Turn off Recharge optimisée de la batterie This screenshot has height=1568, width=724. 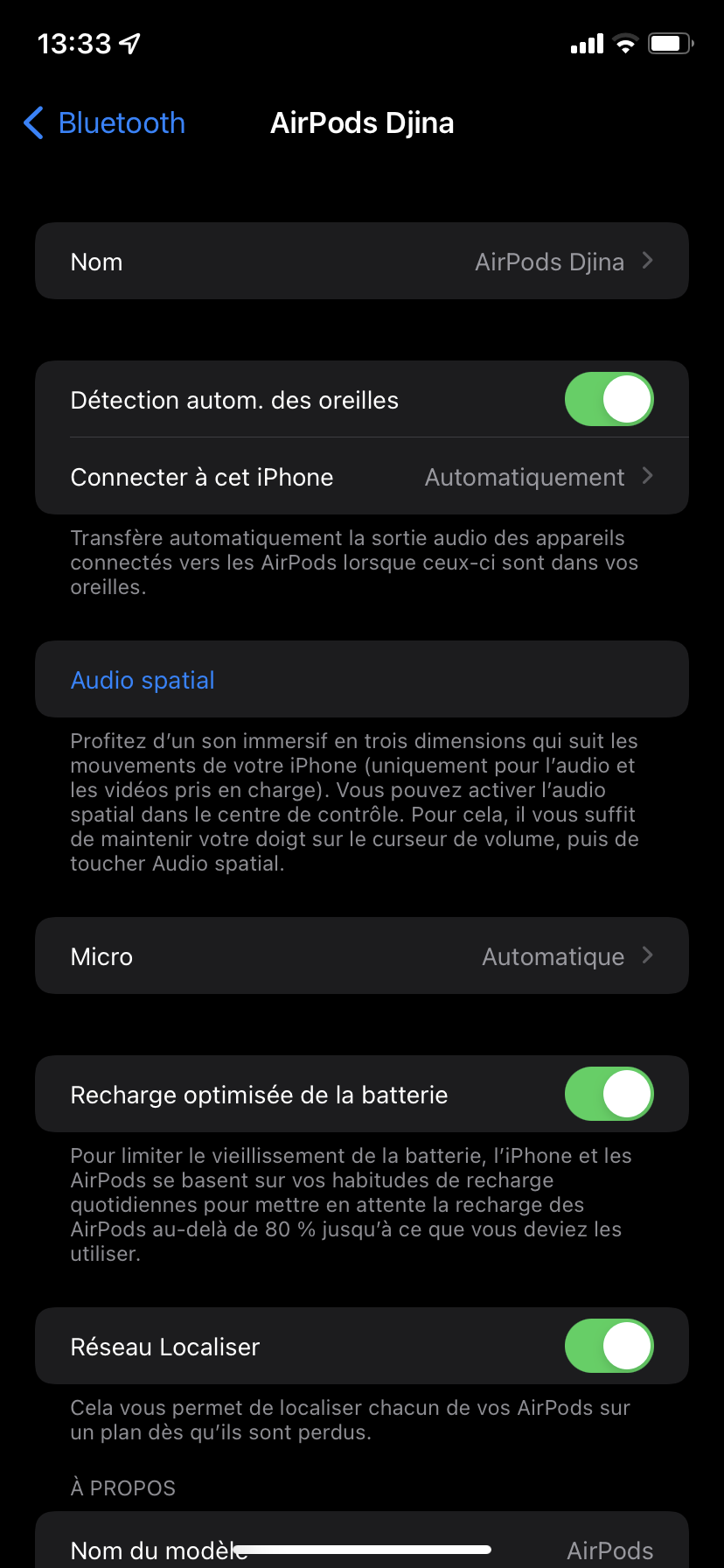609,1095
